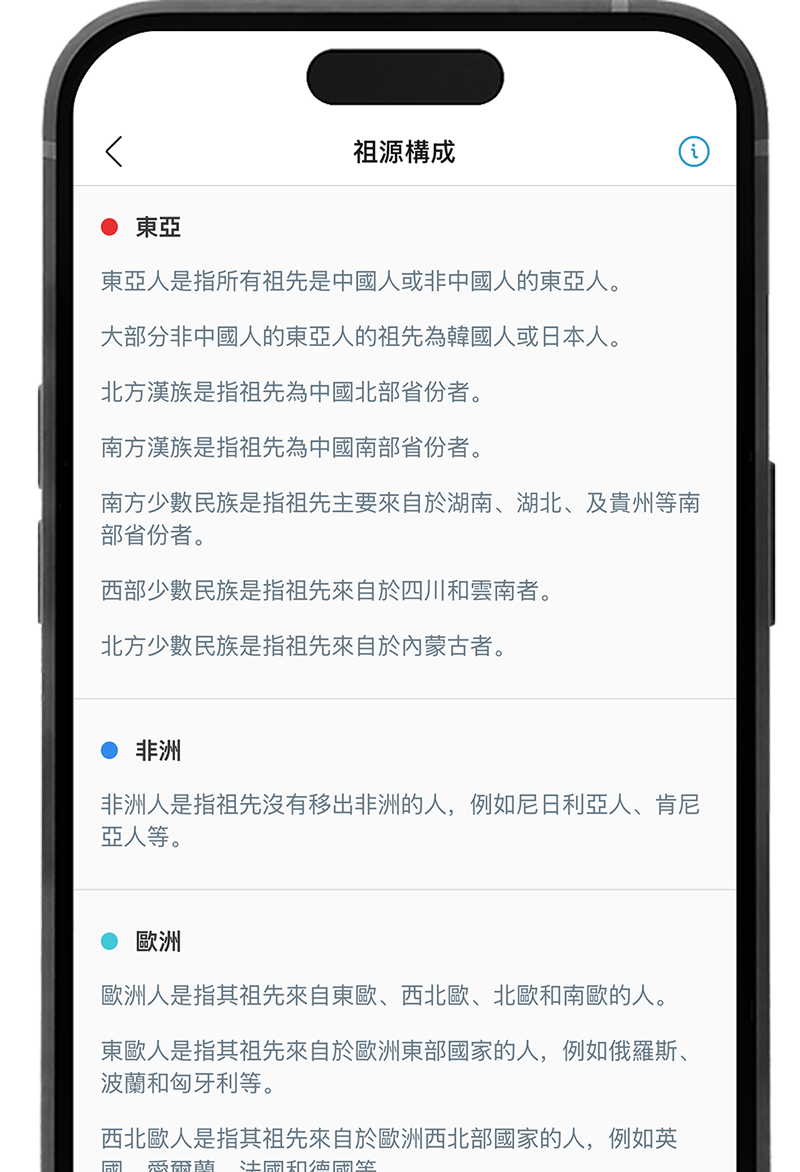Open the info icon beside 祖源構成
This screenshot has width=800, height=1172.
point(693,152)
